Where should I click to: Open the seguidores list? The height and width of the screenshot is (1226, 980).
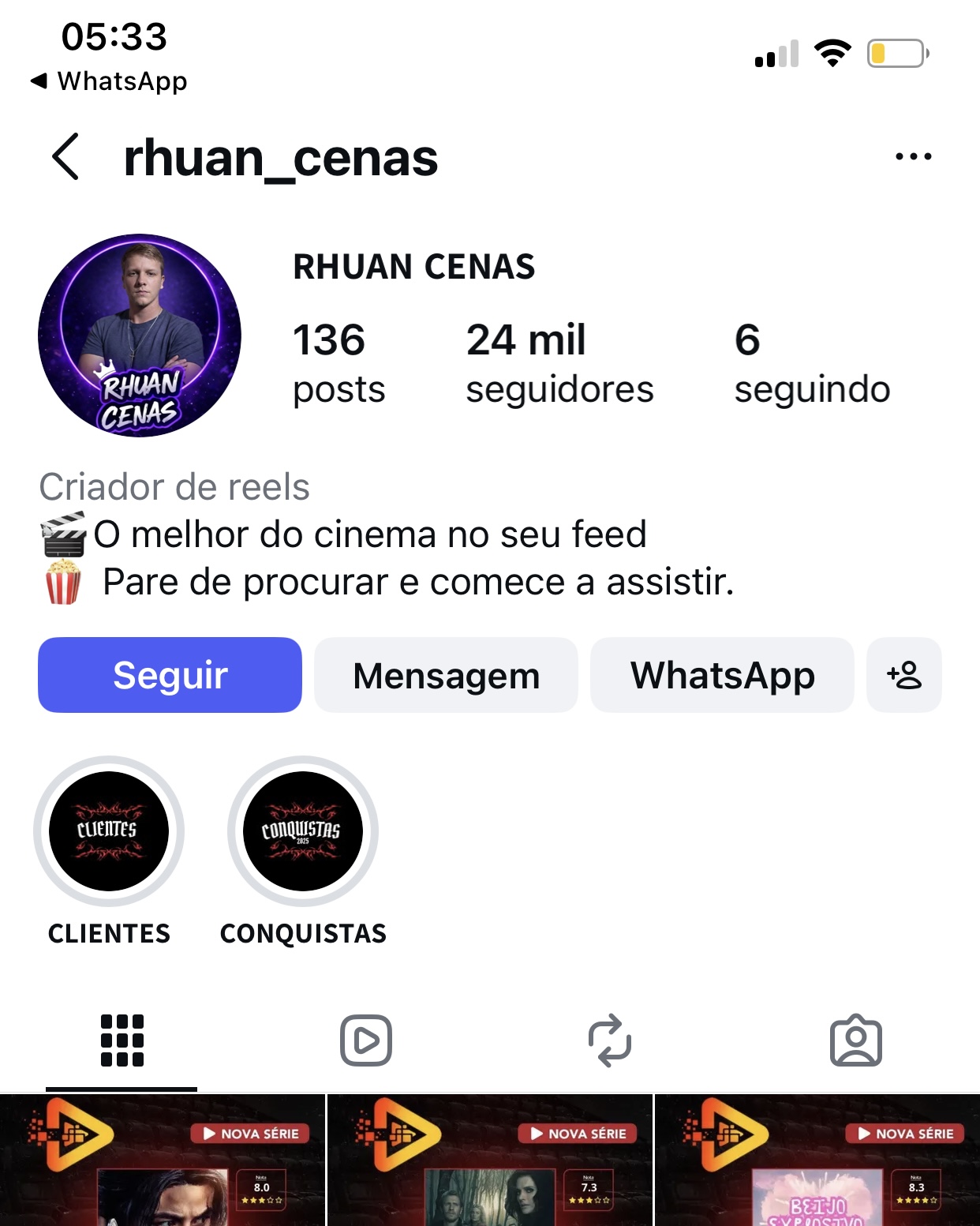point(560,362)
